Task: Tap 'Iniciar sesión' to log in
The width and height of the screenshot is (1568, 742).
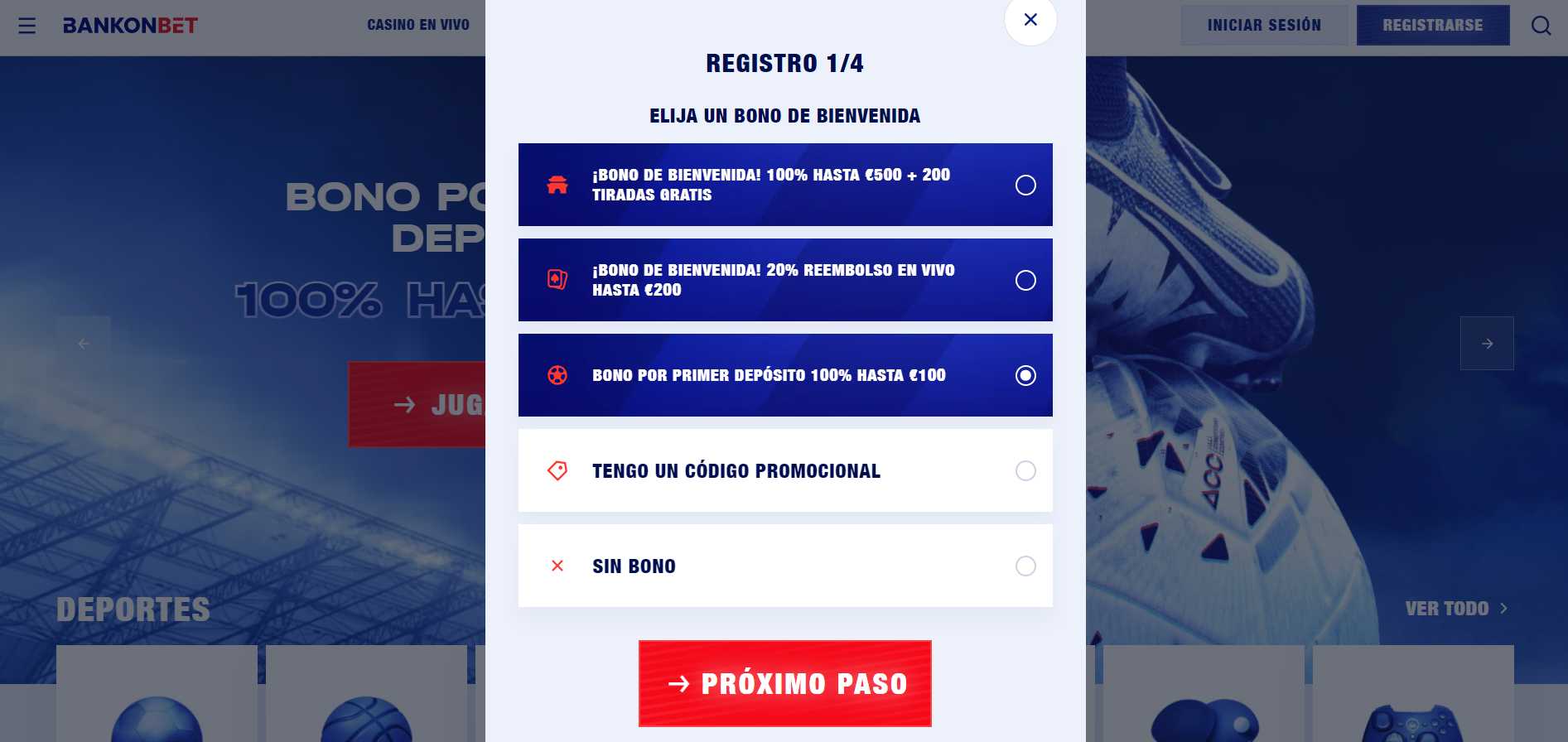Action: [1263, 26]
